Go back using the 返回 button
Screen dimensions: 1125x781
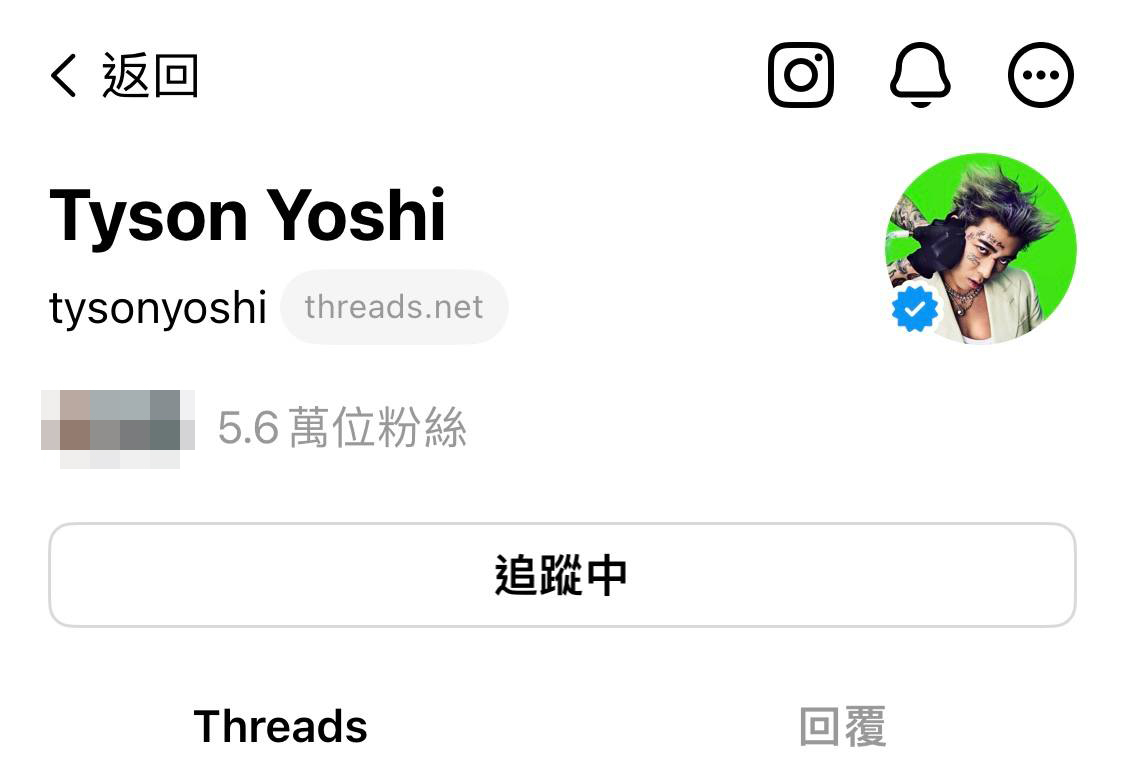point(124,76)
